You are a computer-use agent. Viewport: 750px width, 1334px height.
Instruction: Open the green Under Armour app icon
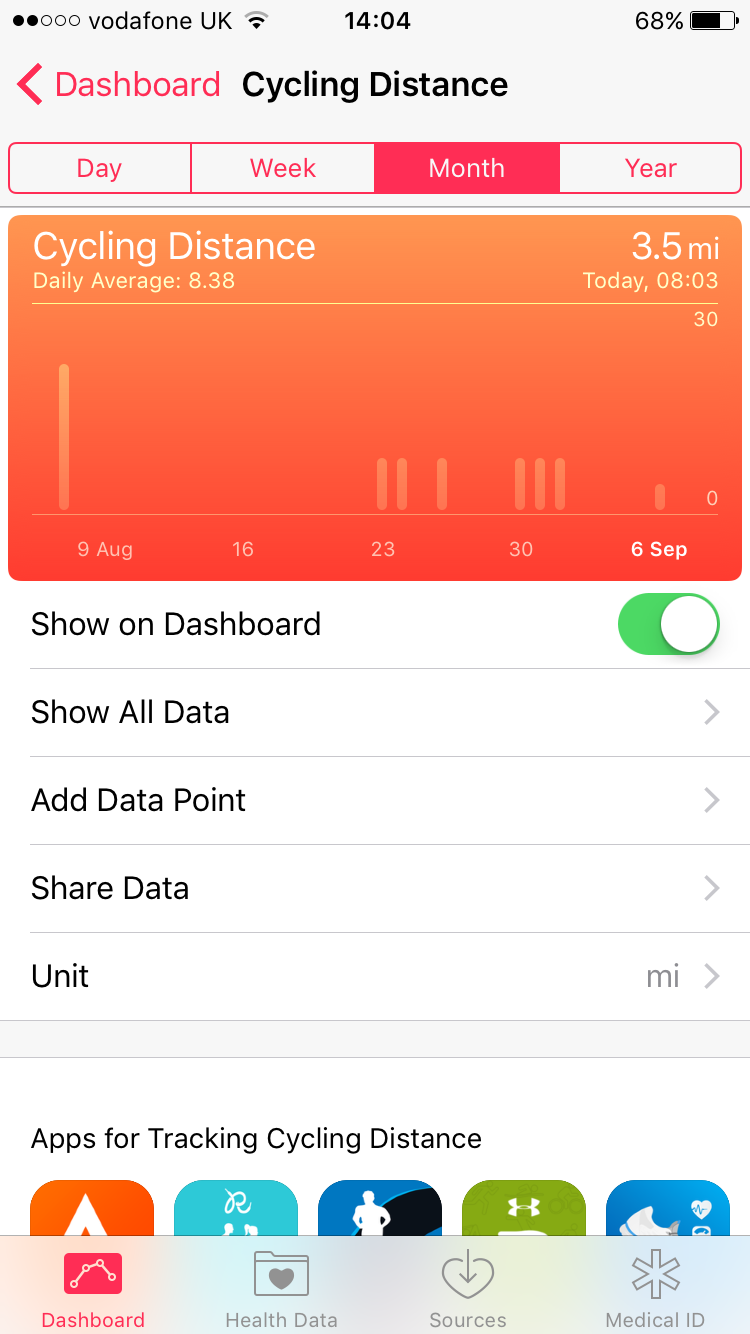(x=524, y=1208)
